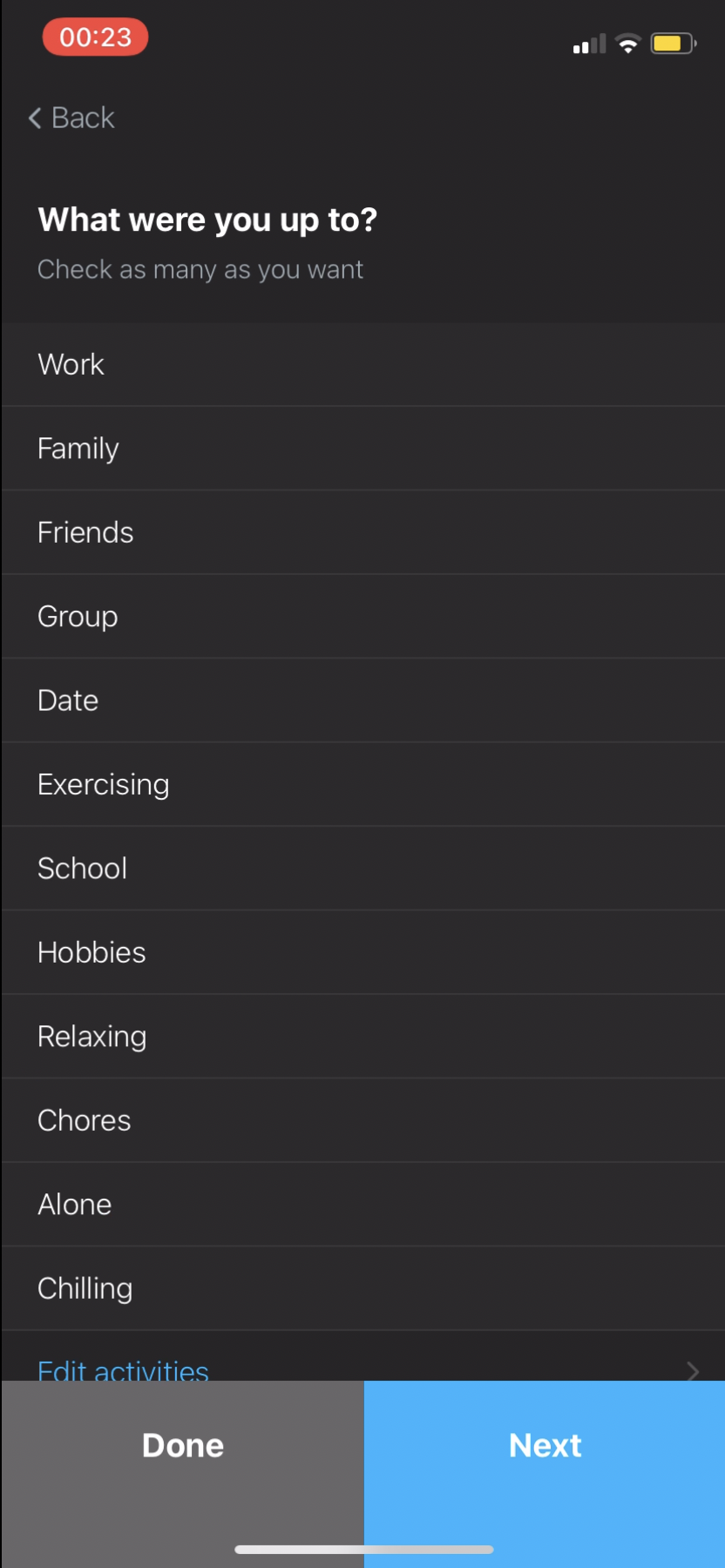
Task: Tap the Wi-Fi icon in status bar
Action: click(x=627, y=44)
